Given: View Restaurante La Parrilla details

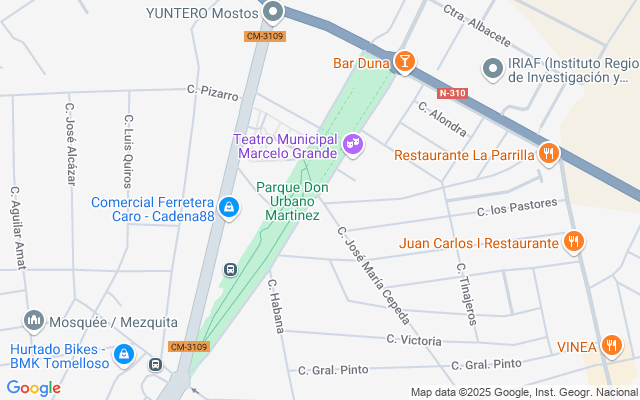Looking at the screenshot, I should [x=549, y=154].
